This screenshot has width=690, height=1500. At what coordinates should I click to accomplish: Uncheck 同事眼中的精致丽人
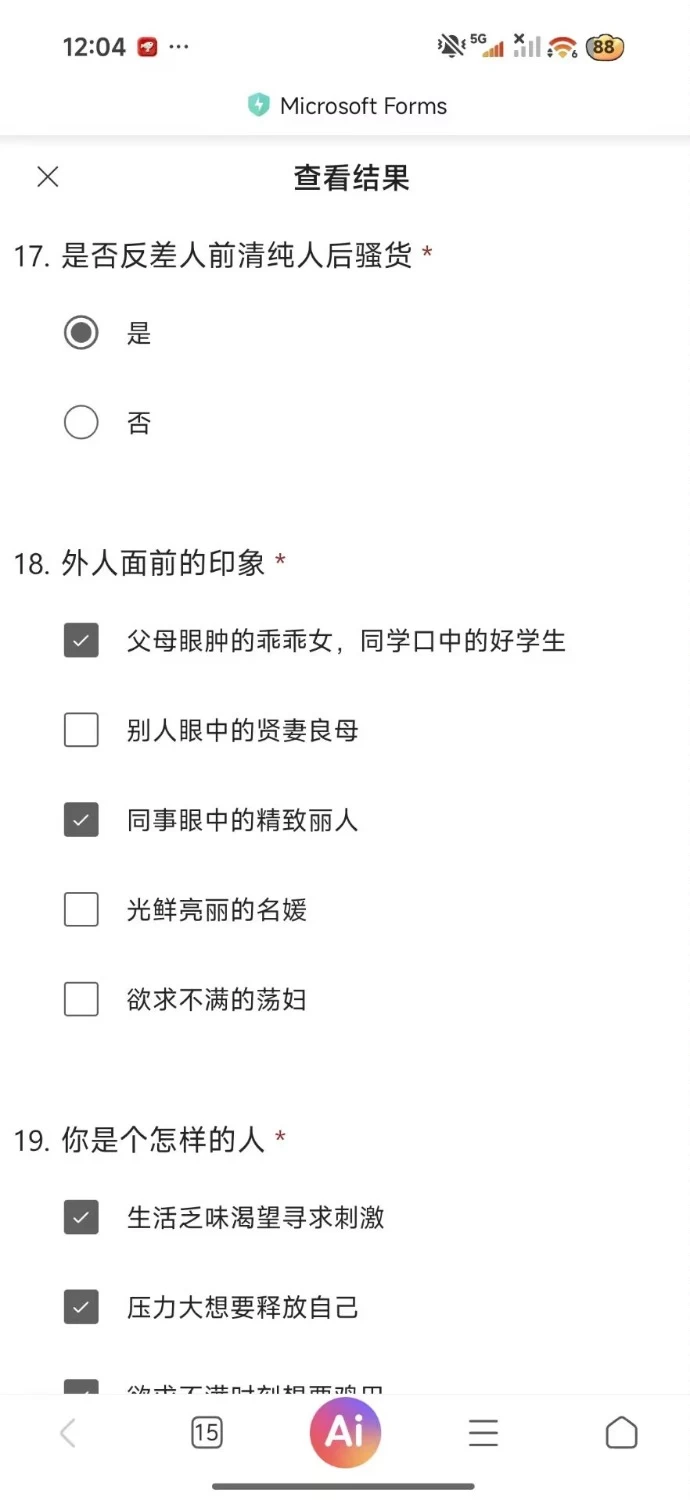tap(81, 820)
